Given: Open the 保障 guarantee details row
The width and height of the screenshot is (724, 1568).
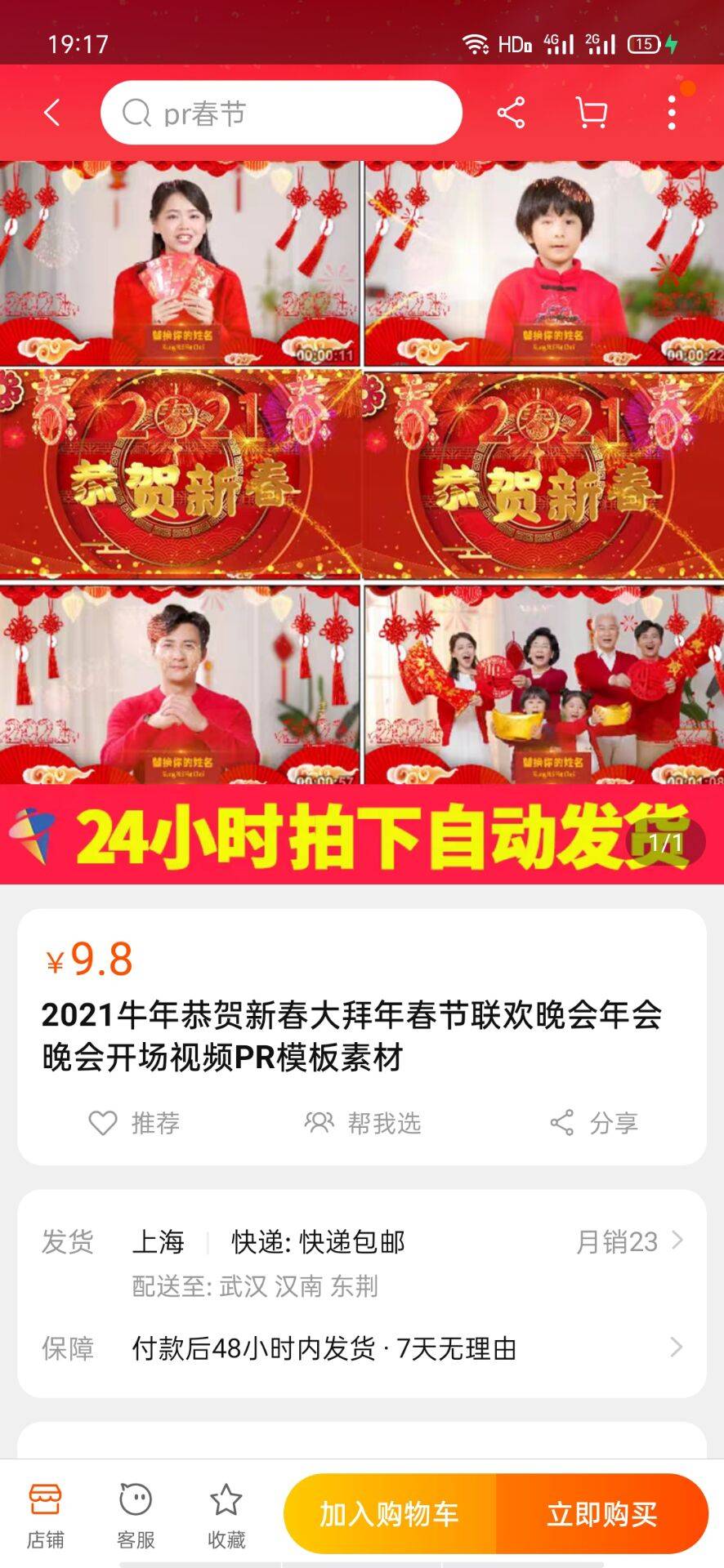Looking at the screenshot, I should point(362,1348).
